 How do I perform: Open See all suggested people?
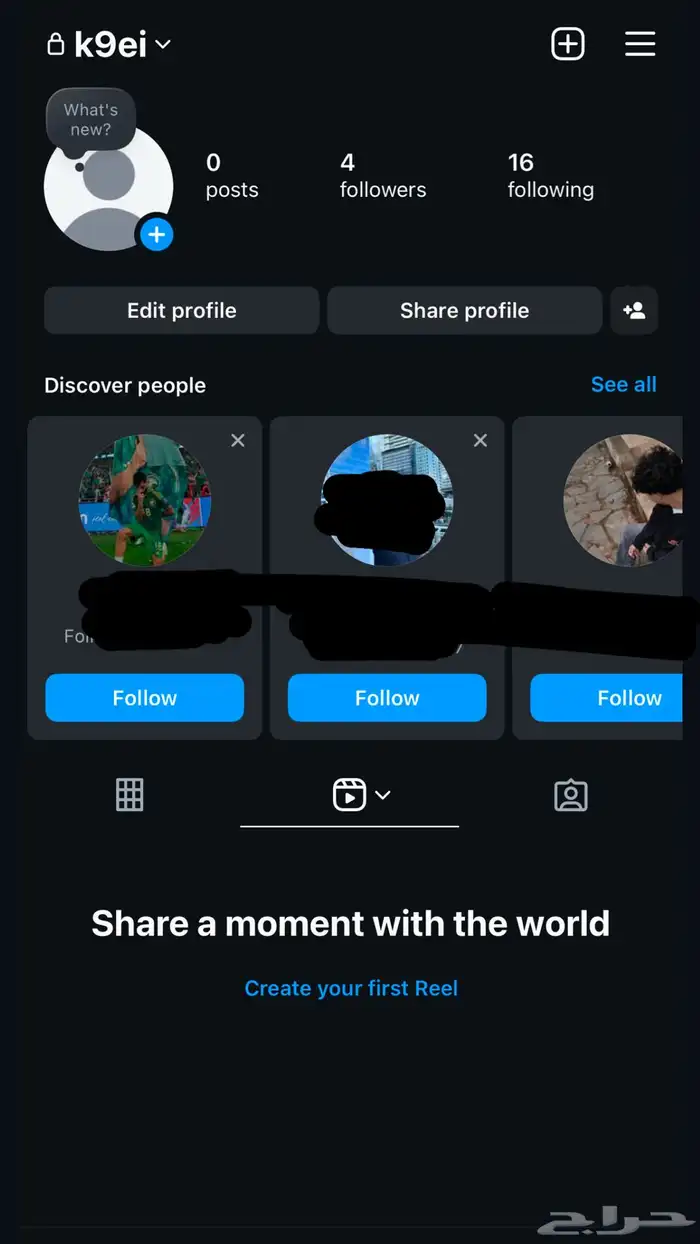pos(623,385)
